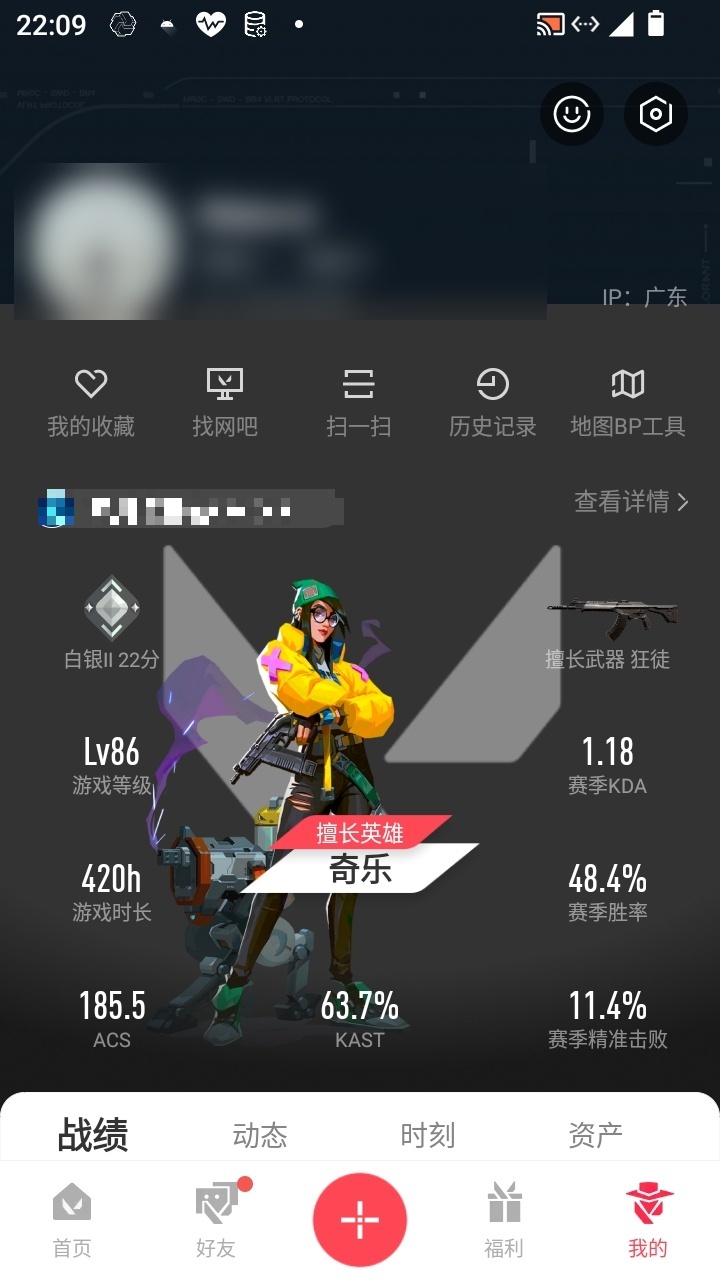Image resolution: width=720 pixels, height=1280 pixels.
Task: Switch to the 资产 tab
Action: pyautogui.click(x=595, y=1135)
